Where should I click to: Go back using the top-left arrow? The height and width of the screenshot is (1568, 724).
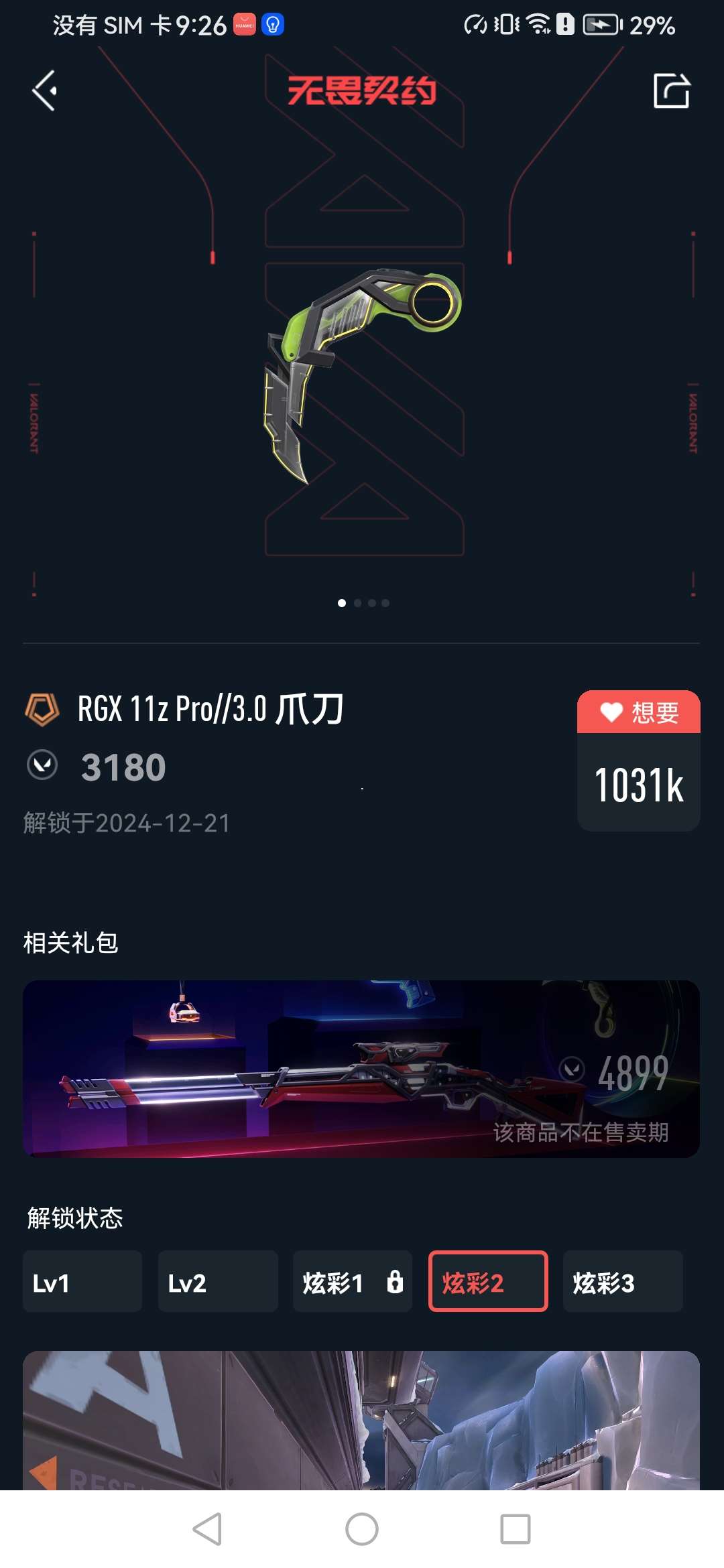click(x=45, y=90)
